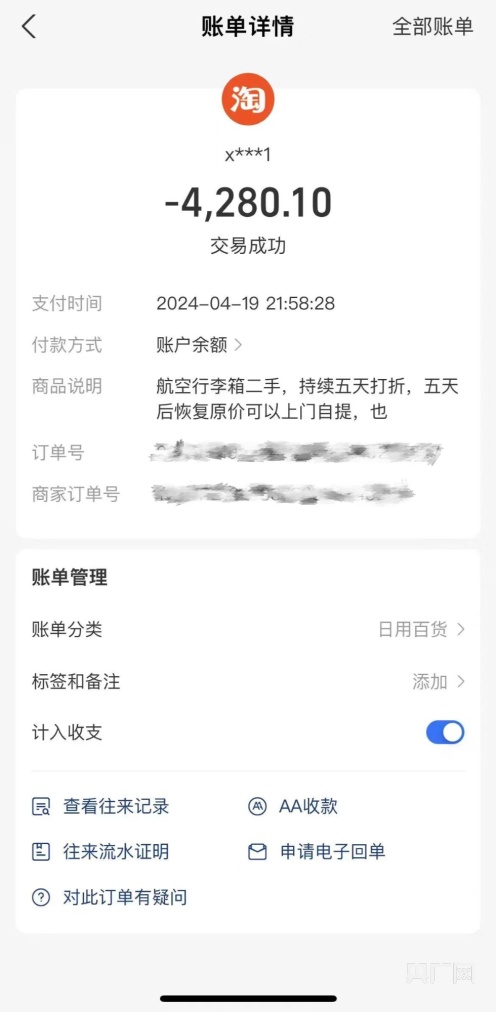
Task: Open 查看往来记录
Action: point(101,806)
